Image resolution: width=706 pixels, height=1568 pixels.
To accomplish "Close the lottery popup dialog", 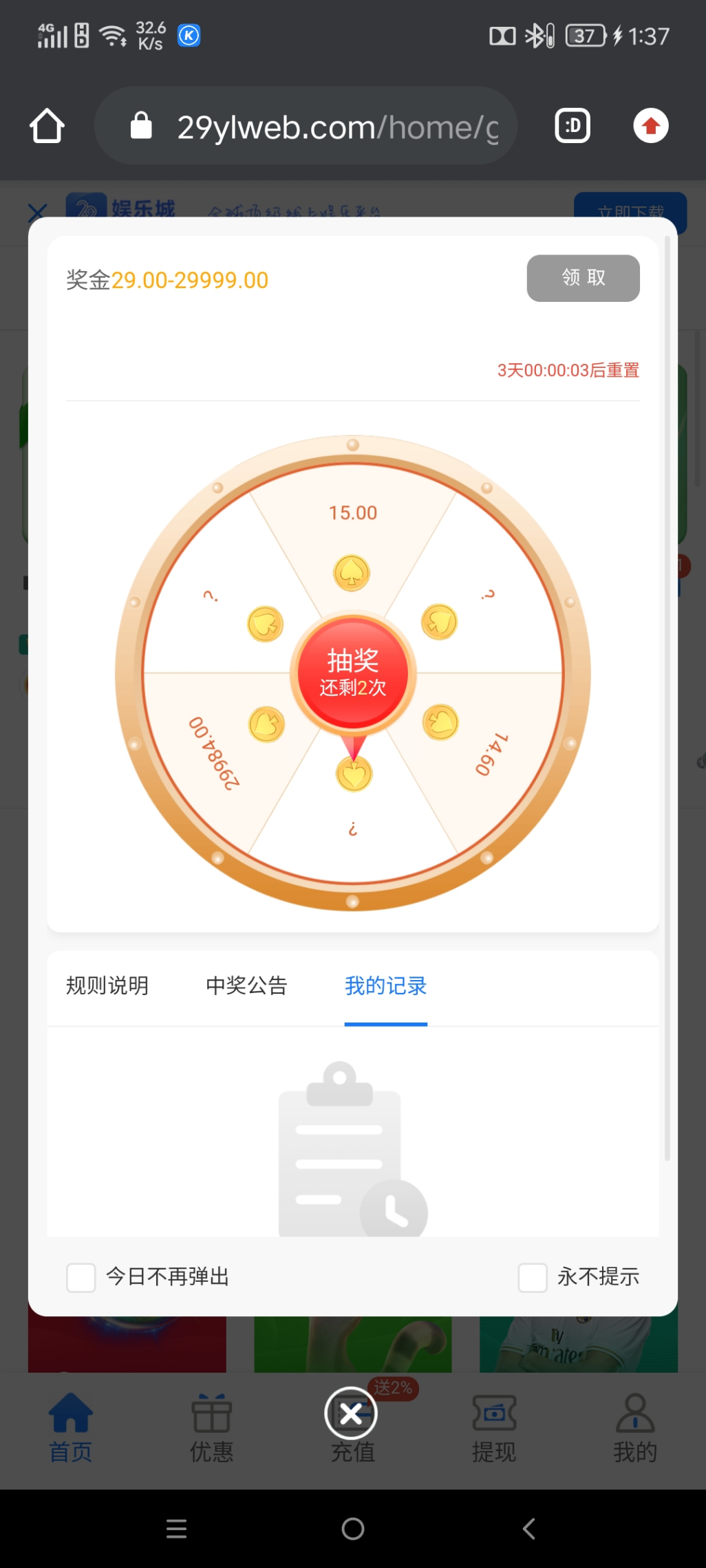I will pyautogui.click(x=351, y=1413).
